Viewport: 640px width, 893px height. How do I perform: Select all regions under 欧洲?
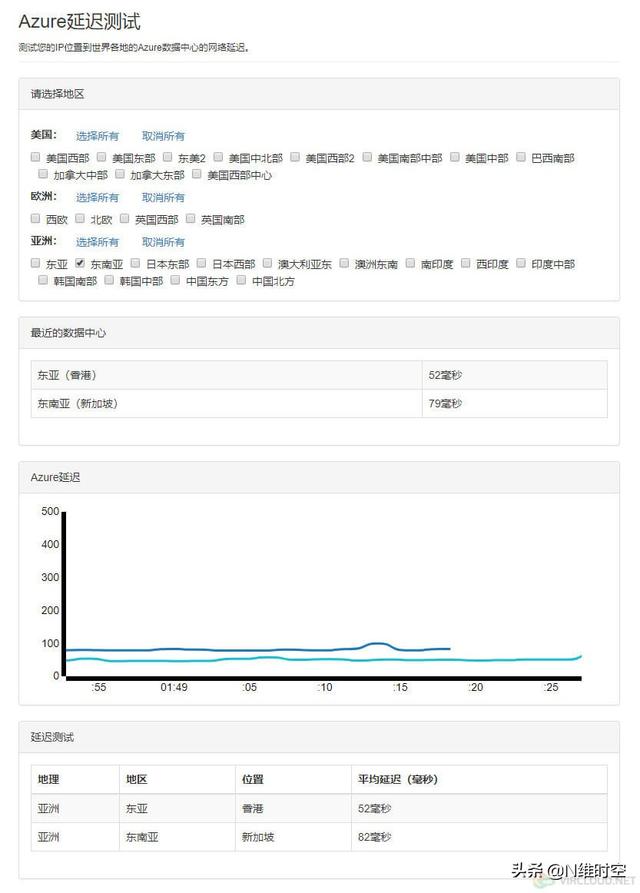(x=97, y=198)
